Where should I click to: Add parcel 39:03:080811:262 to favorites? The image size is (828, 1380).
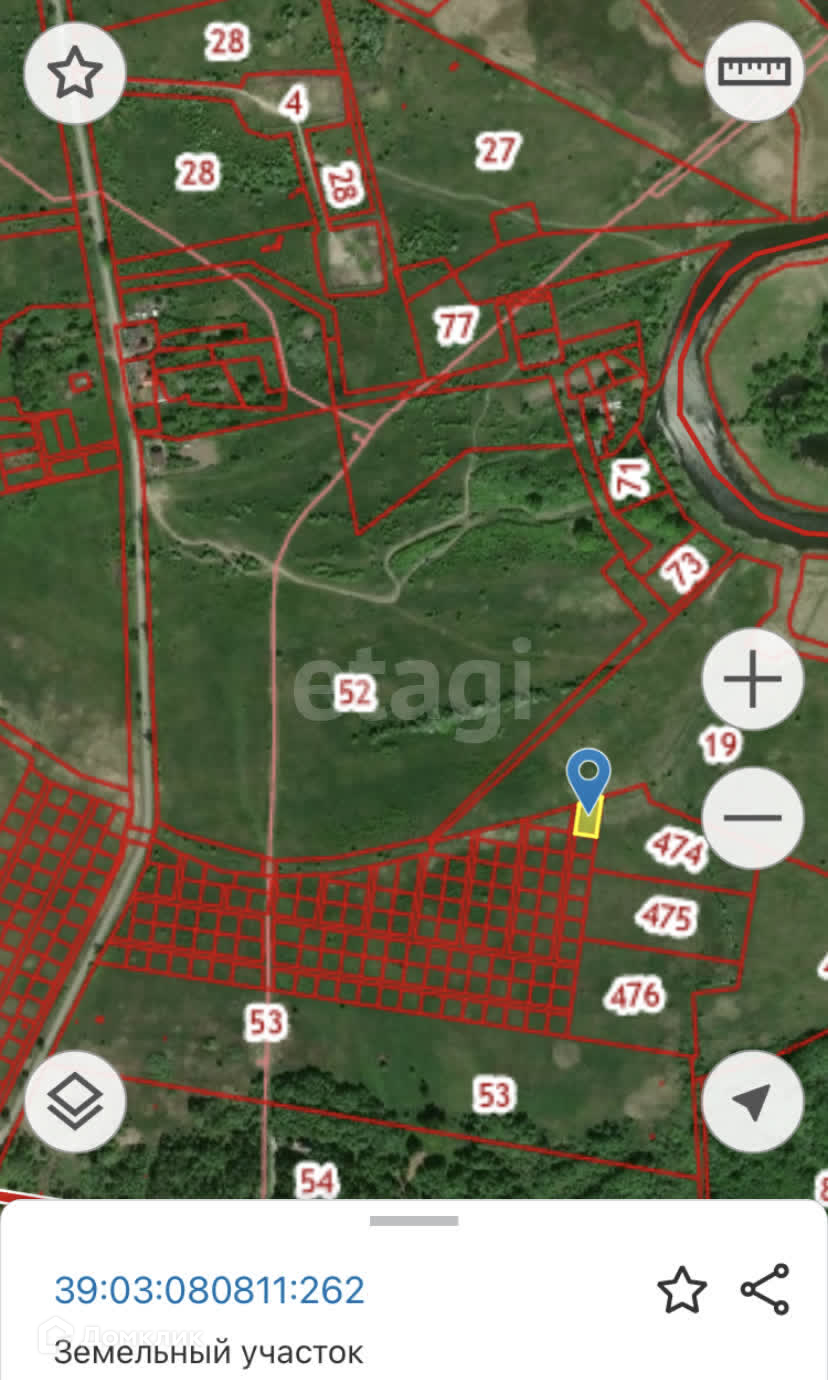click(682, 1290)
